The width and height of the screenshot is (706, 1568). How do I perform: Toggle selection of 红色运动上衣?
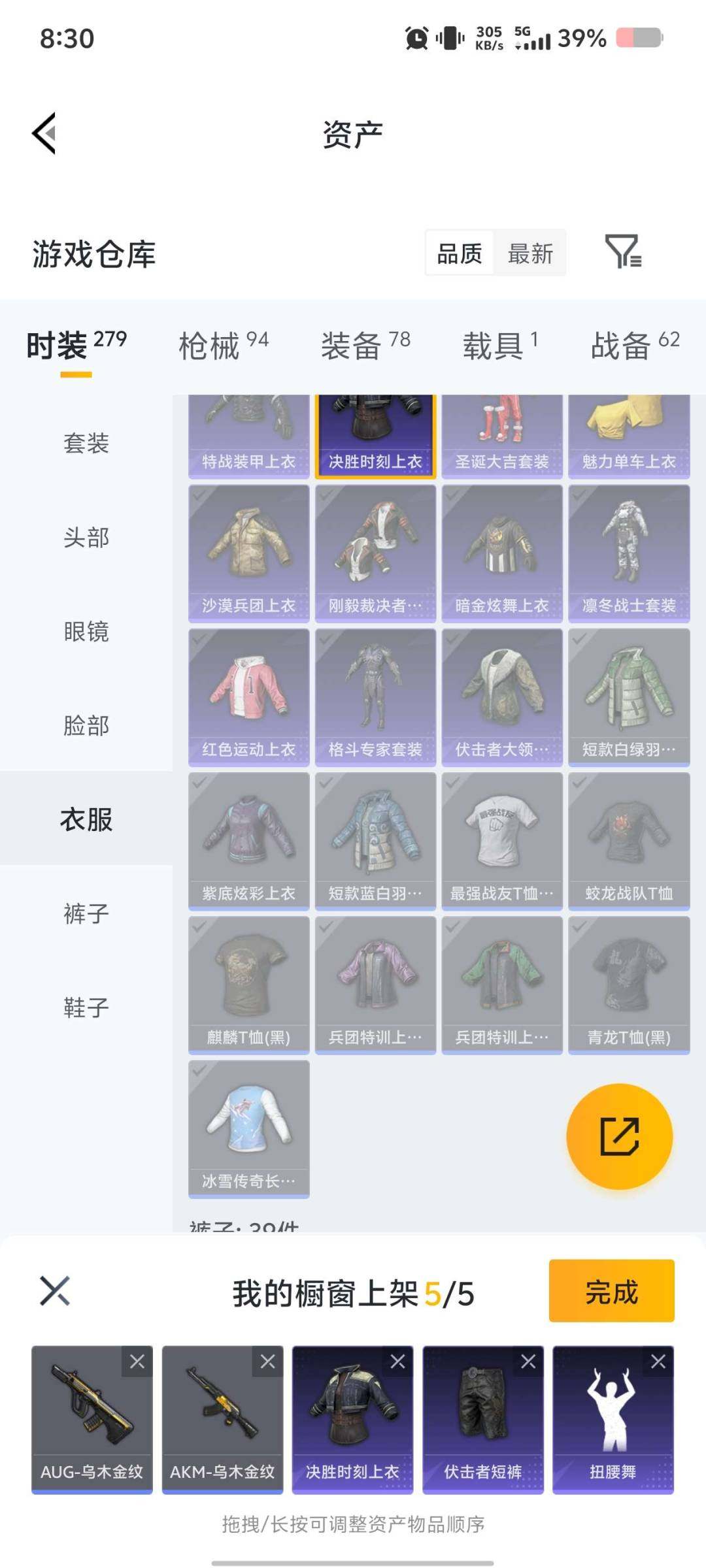click(249, 696)
